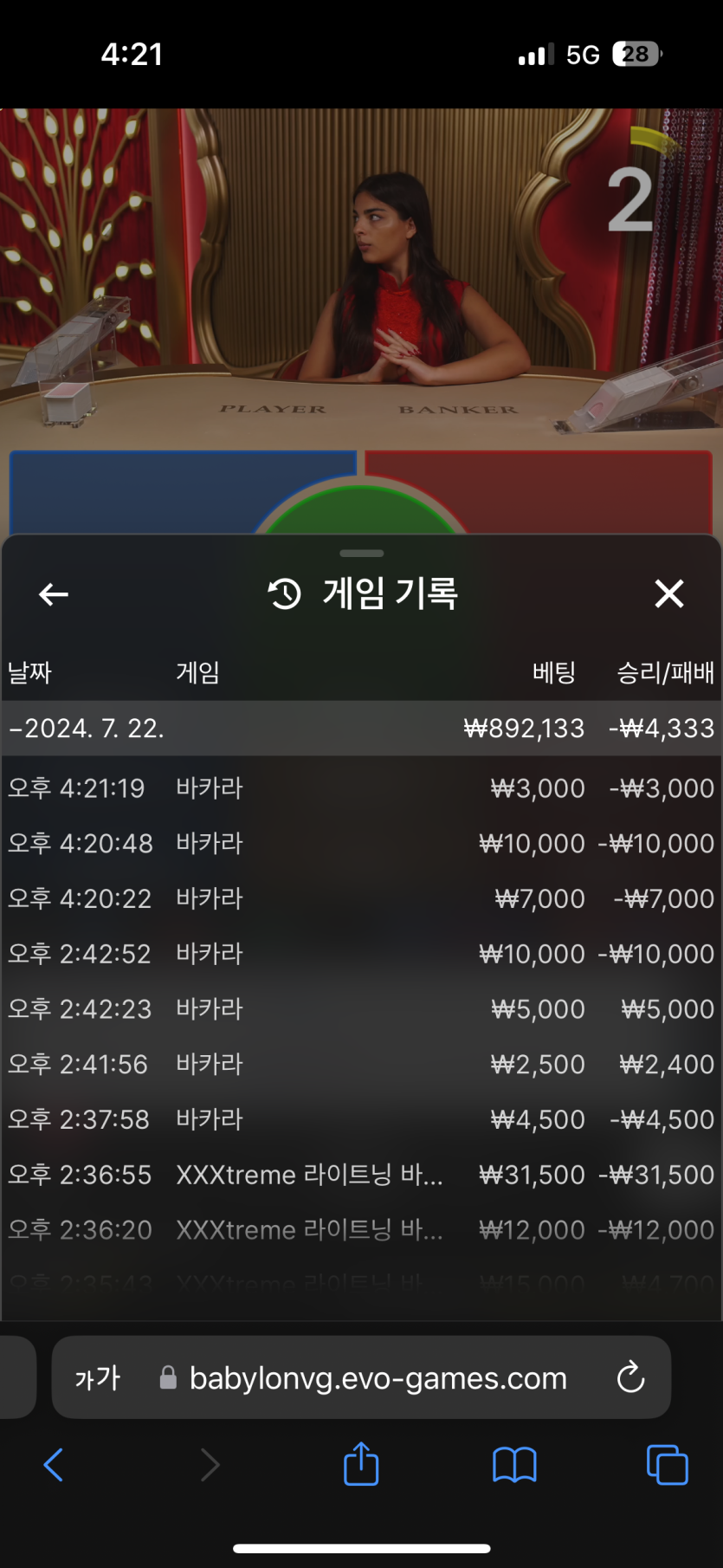Reload the page
The height and width of the screenshot is (1568, 723).
click(x=630, y=1377)
